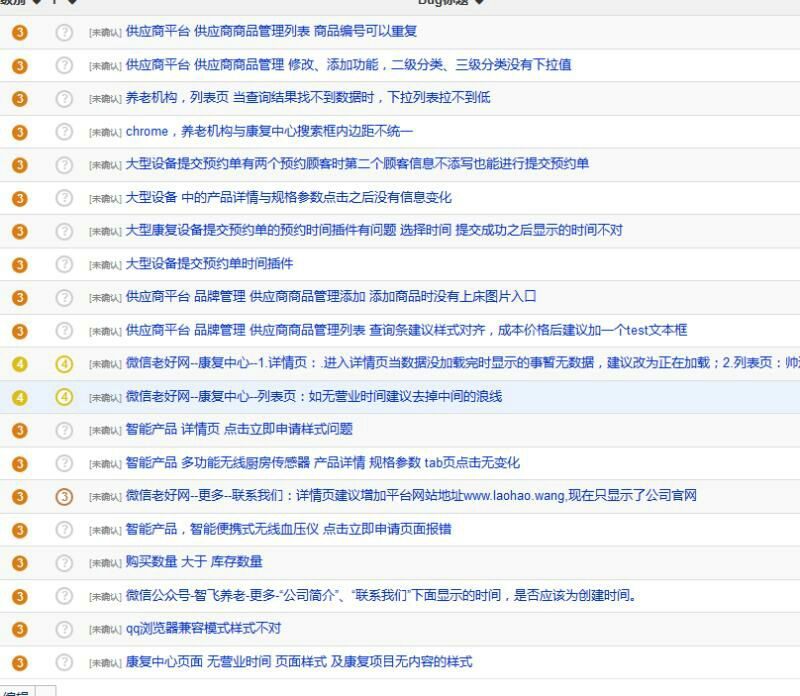Open bug 大型设备提交预约单时间插件

(x=209, y=263)
